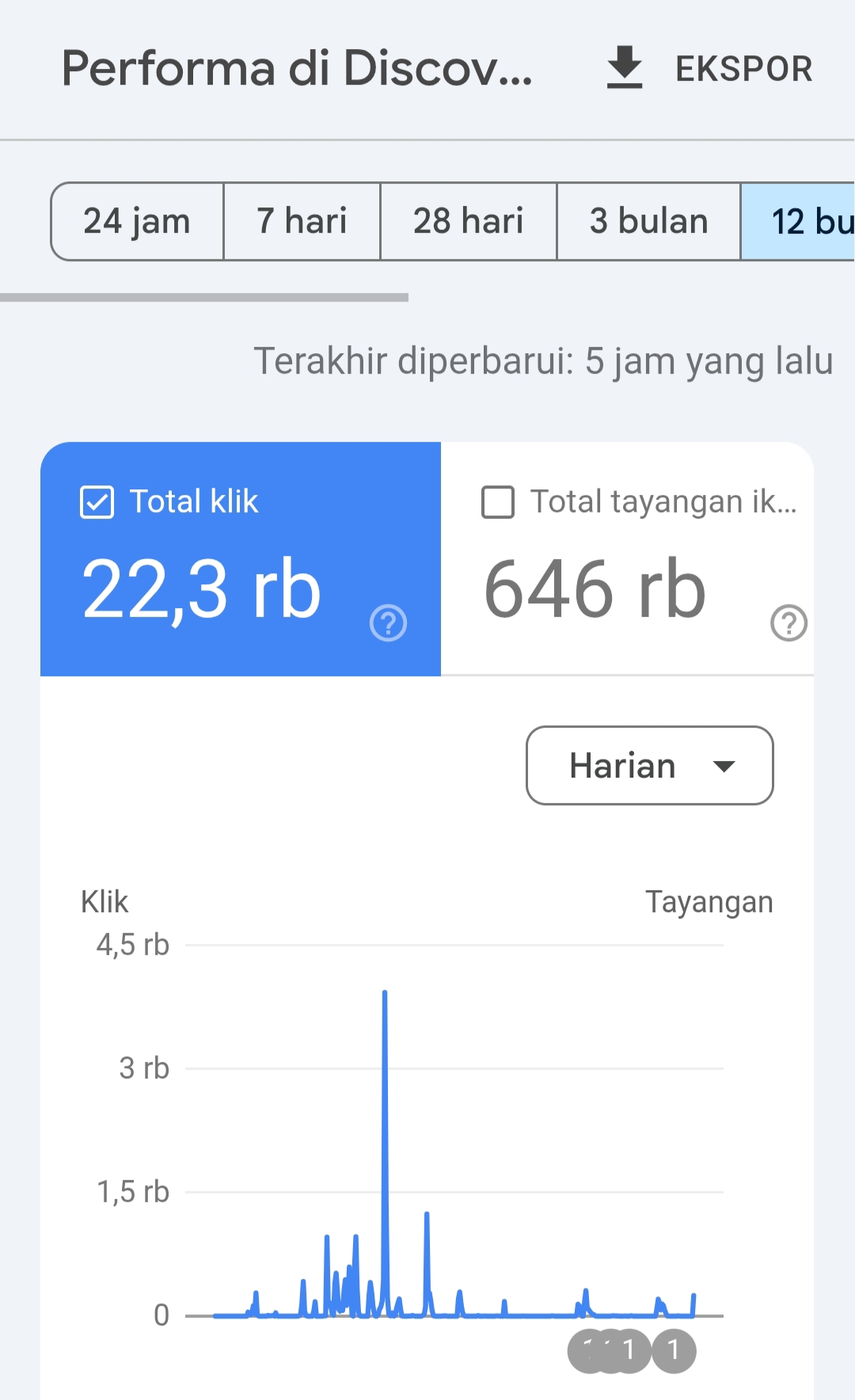Open help icon for Total tayangan
The image size is (855, 1400).
(x=788, y=623)
